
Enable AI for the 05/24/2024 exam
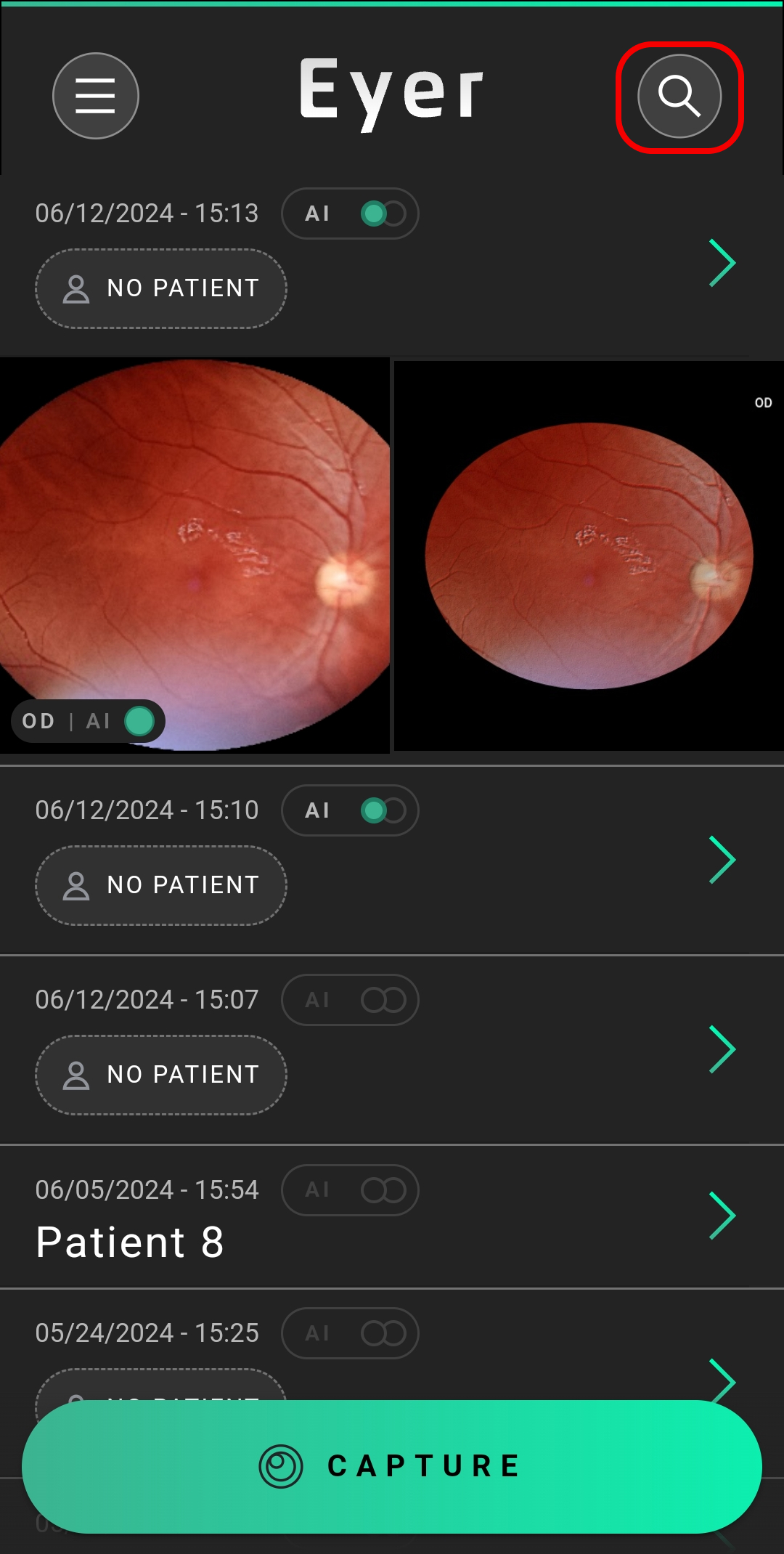pyautogui.click(x=350, y=1333)
